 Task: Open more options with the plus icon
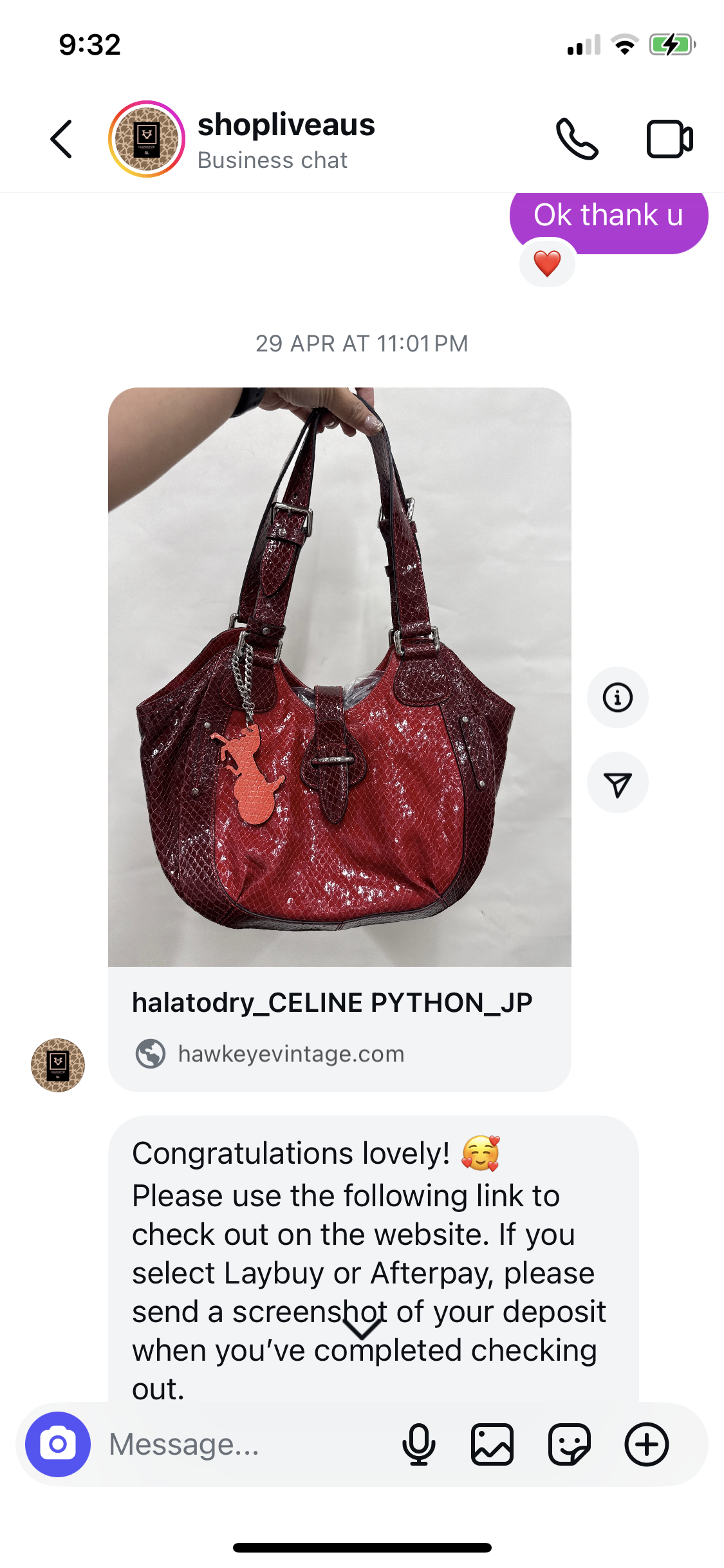(x=647, y=1444)
